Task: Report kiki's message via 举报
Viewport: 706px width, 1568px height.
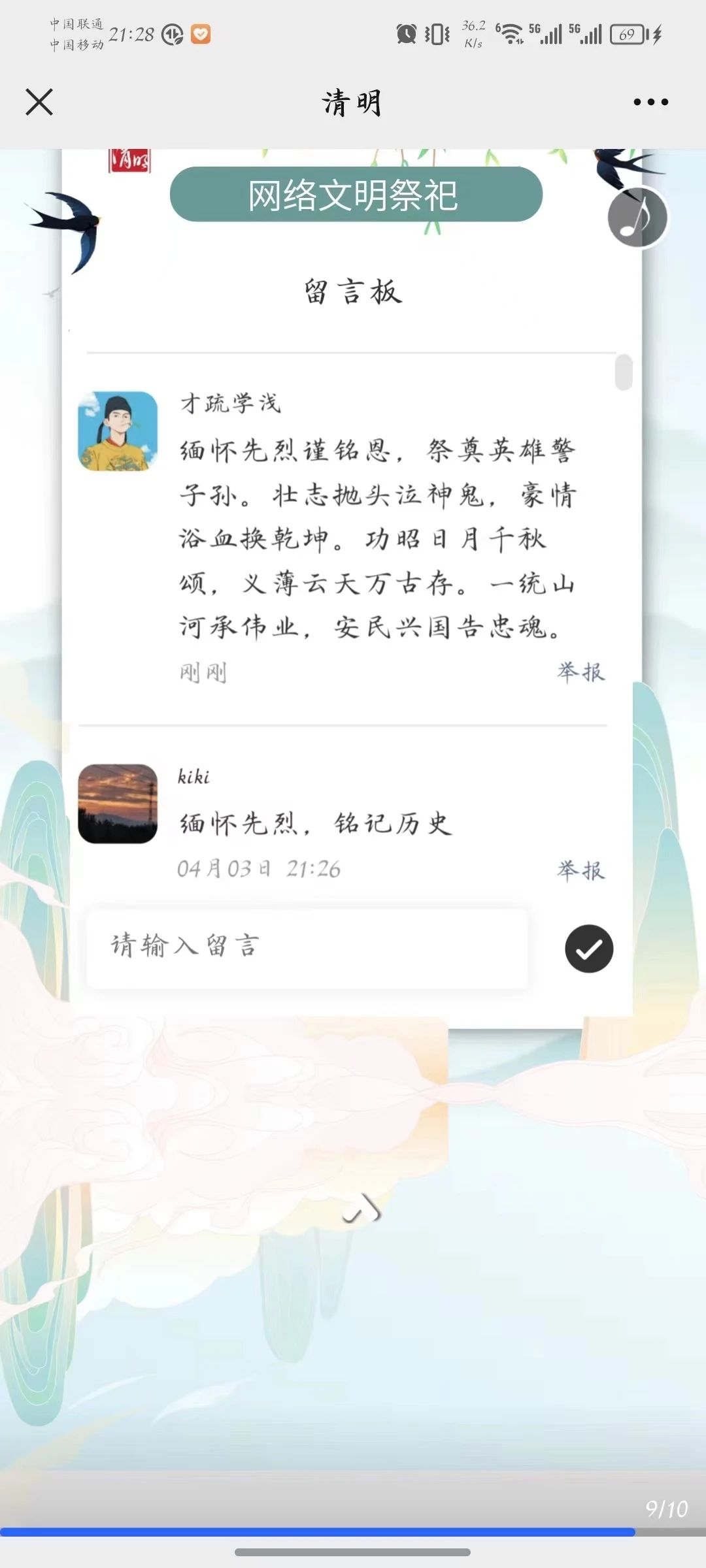Action: (580, 870)
